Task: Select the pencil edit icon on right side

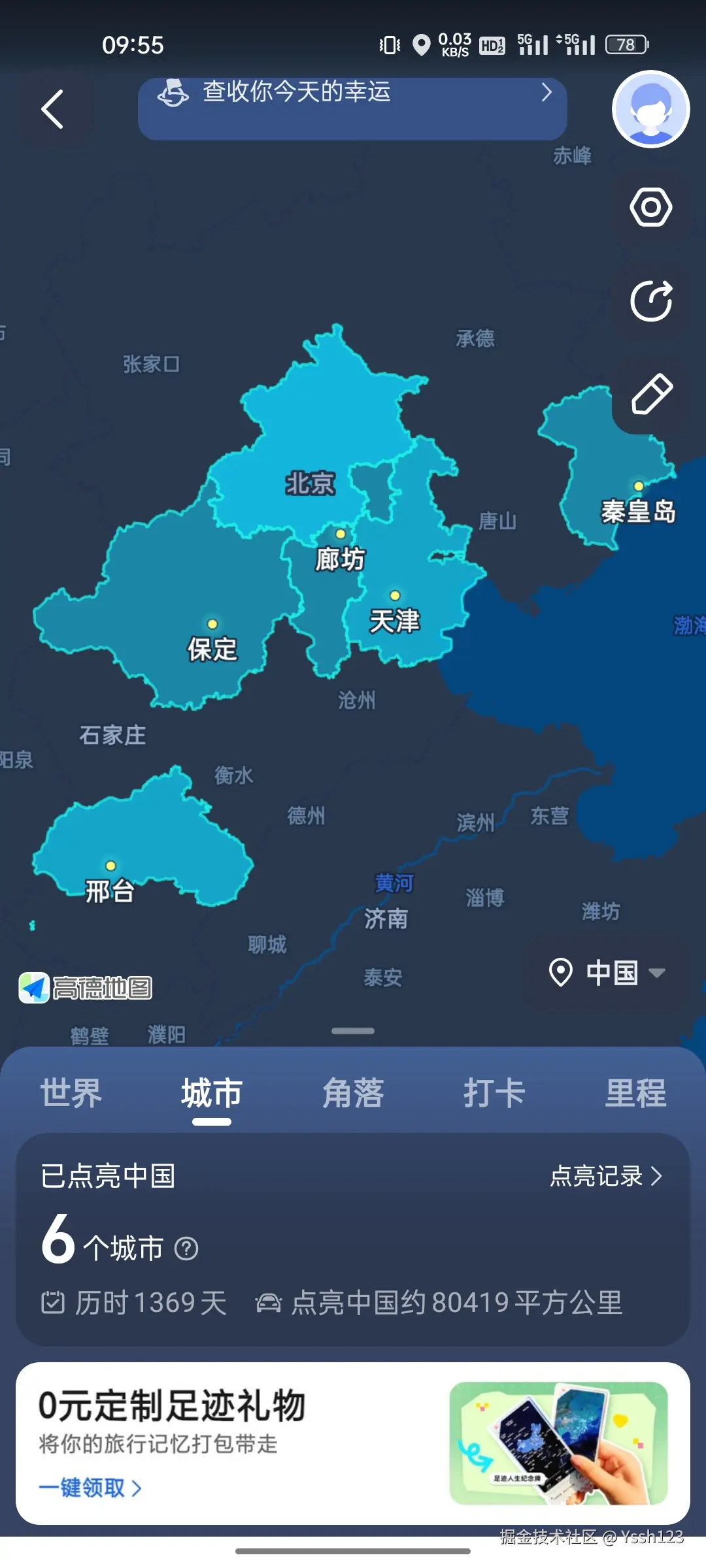Action: (x=651, y=392)
